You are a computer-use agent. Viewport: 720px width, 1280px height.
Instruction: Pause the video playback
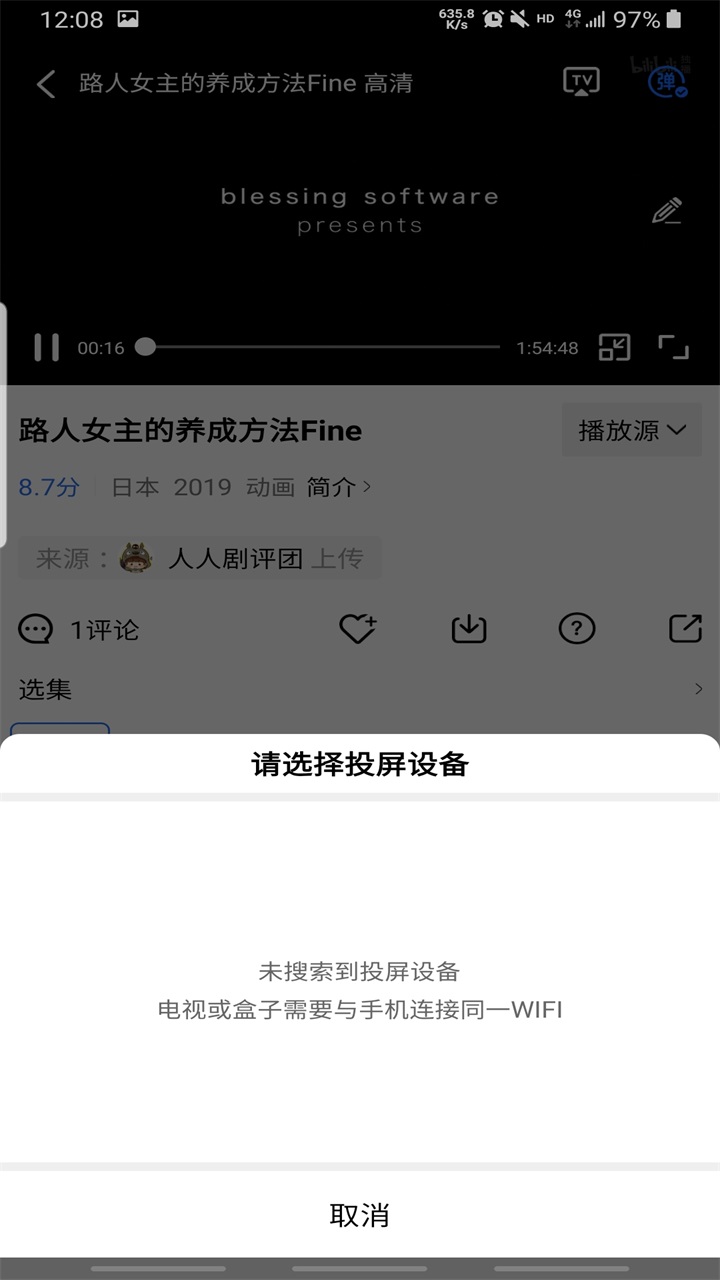46,347
